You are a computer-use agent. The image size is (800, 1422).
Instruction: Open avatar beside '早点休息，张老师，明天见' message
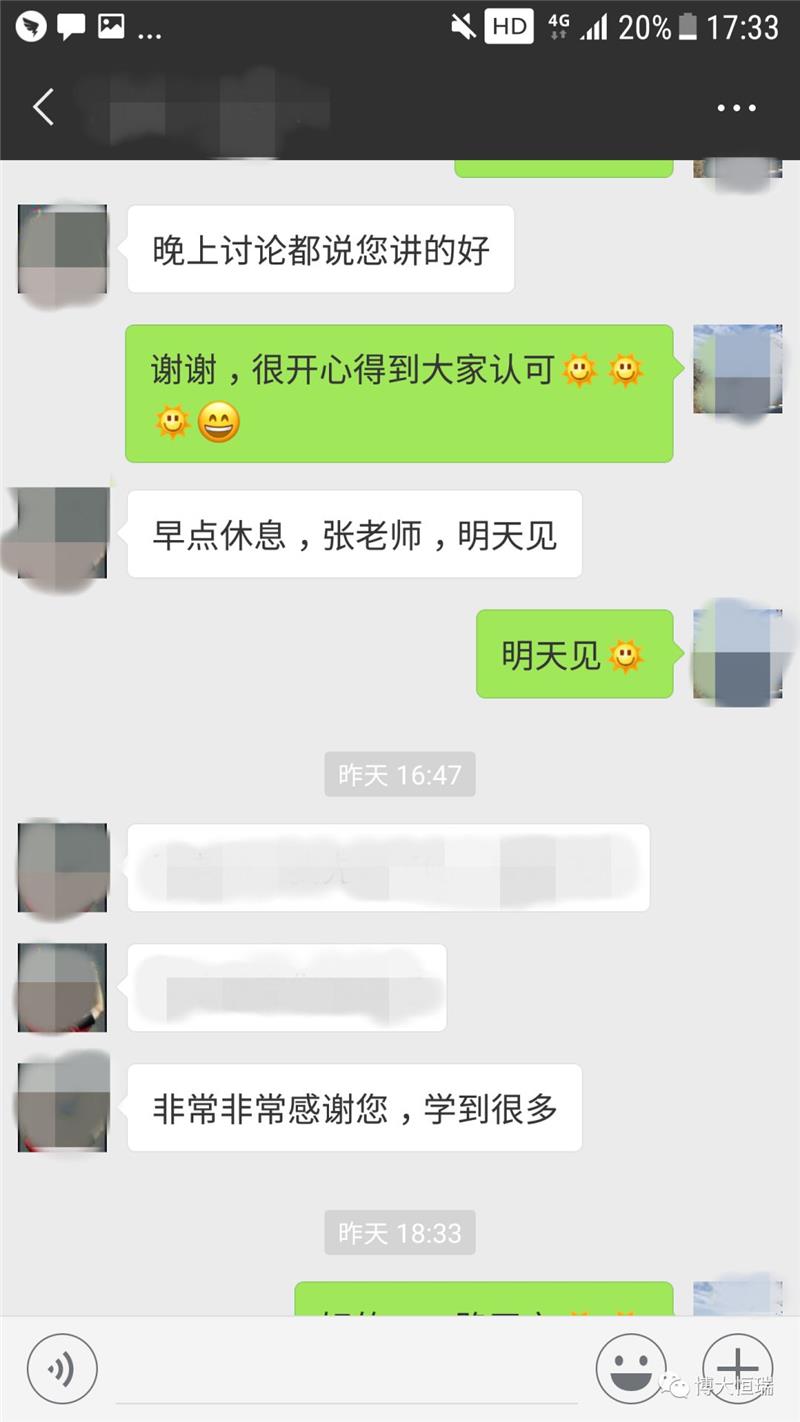coord(62,534)
